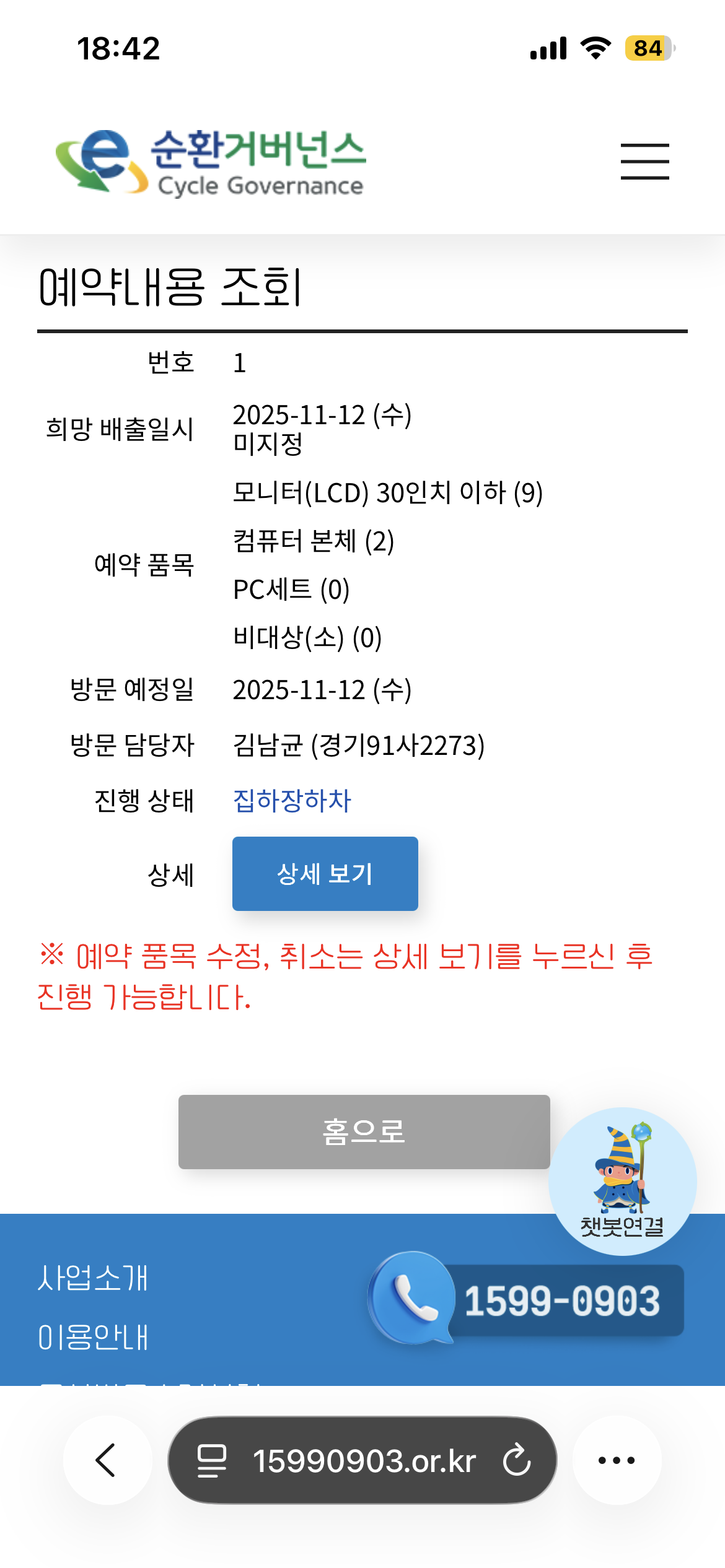
Task: Tap the 상세 보기 button
Action: 325,874
